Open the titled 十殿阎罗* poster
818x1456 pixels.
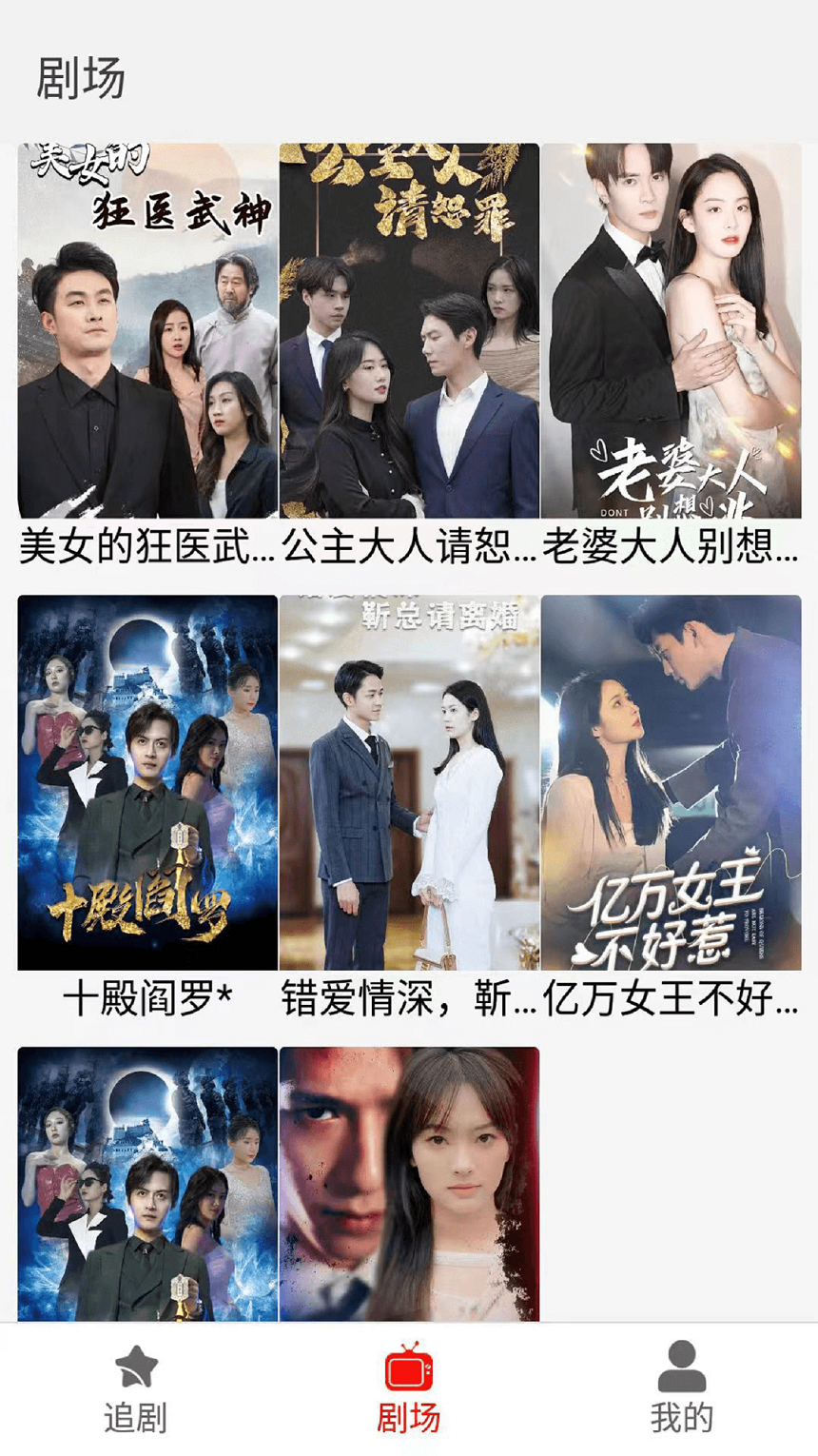click(x=147, y=782)
